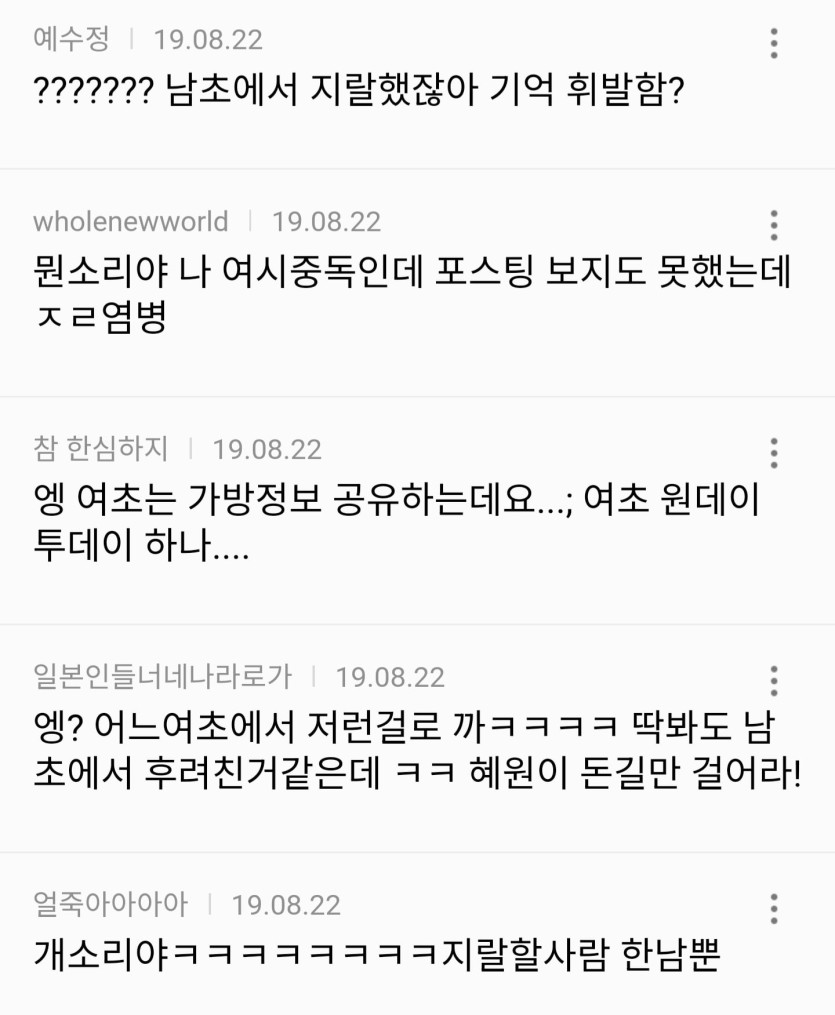Viewport: 835px width, 1015px height.
Task: Click wholenewworld's comment body text
Action: [400, 296]
